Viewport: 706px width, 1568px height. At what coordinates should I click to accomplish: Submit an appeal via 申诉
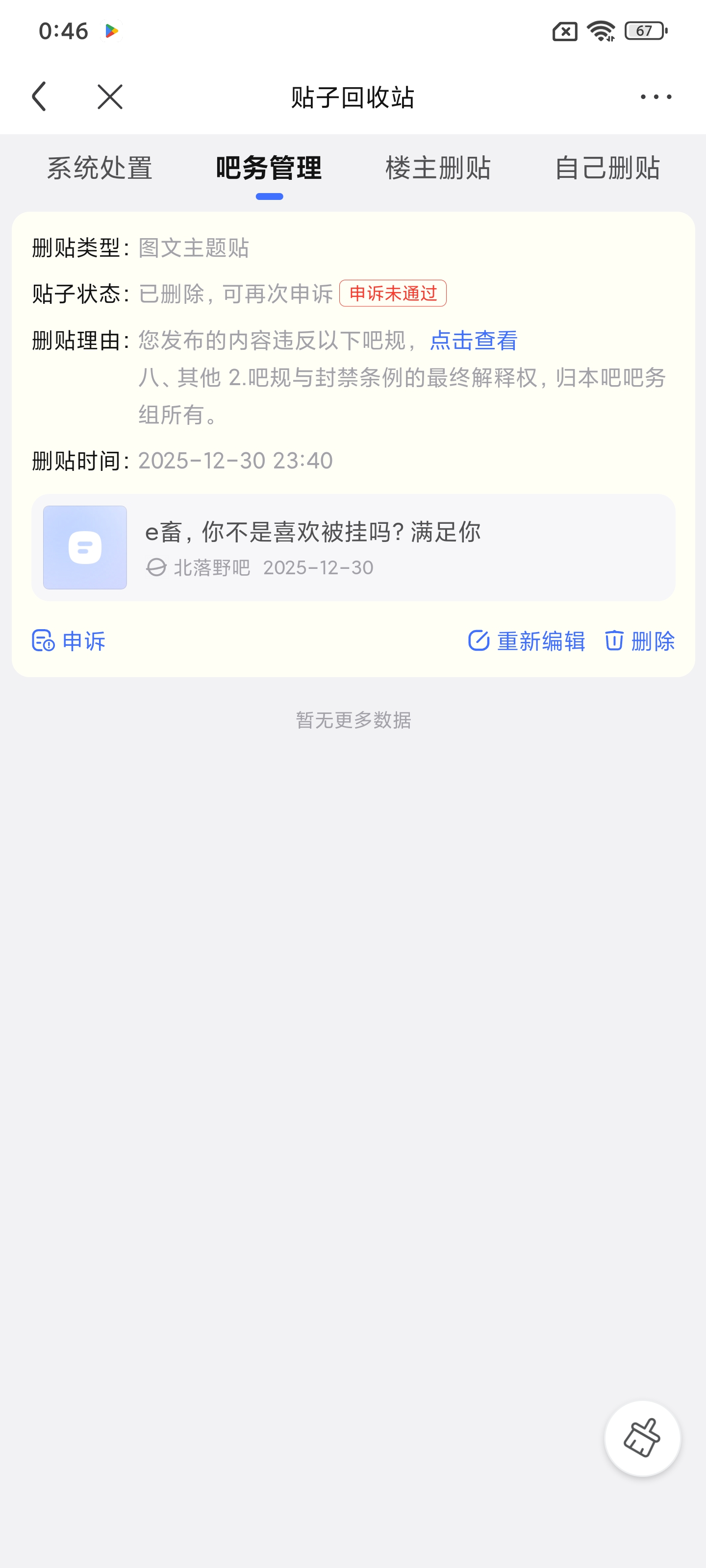coord(69,641)
